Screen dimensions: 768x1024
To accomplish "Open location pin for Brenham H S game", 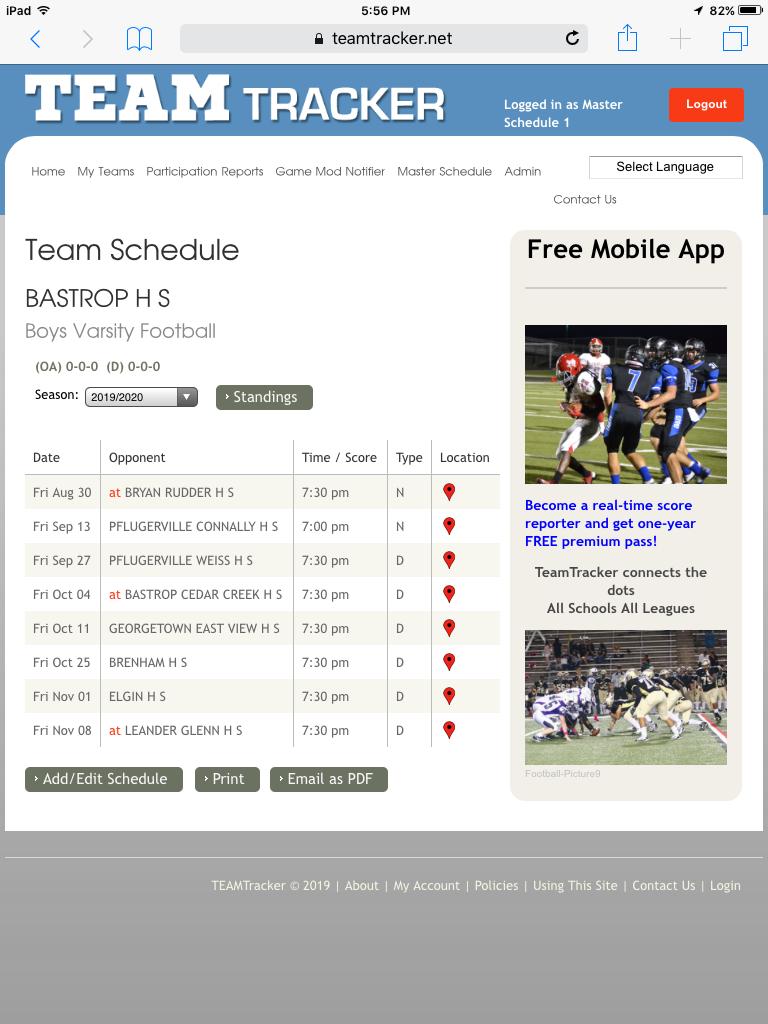I will pyautogui.click(x=449, y=662).
